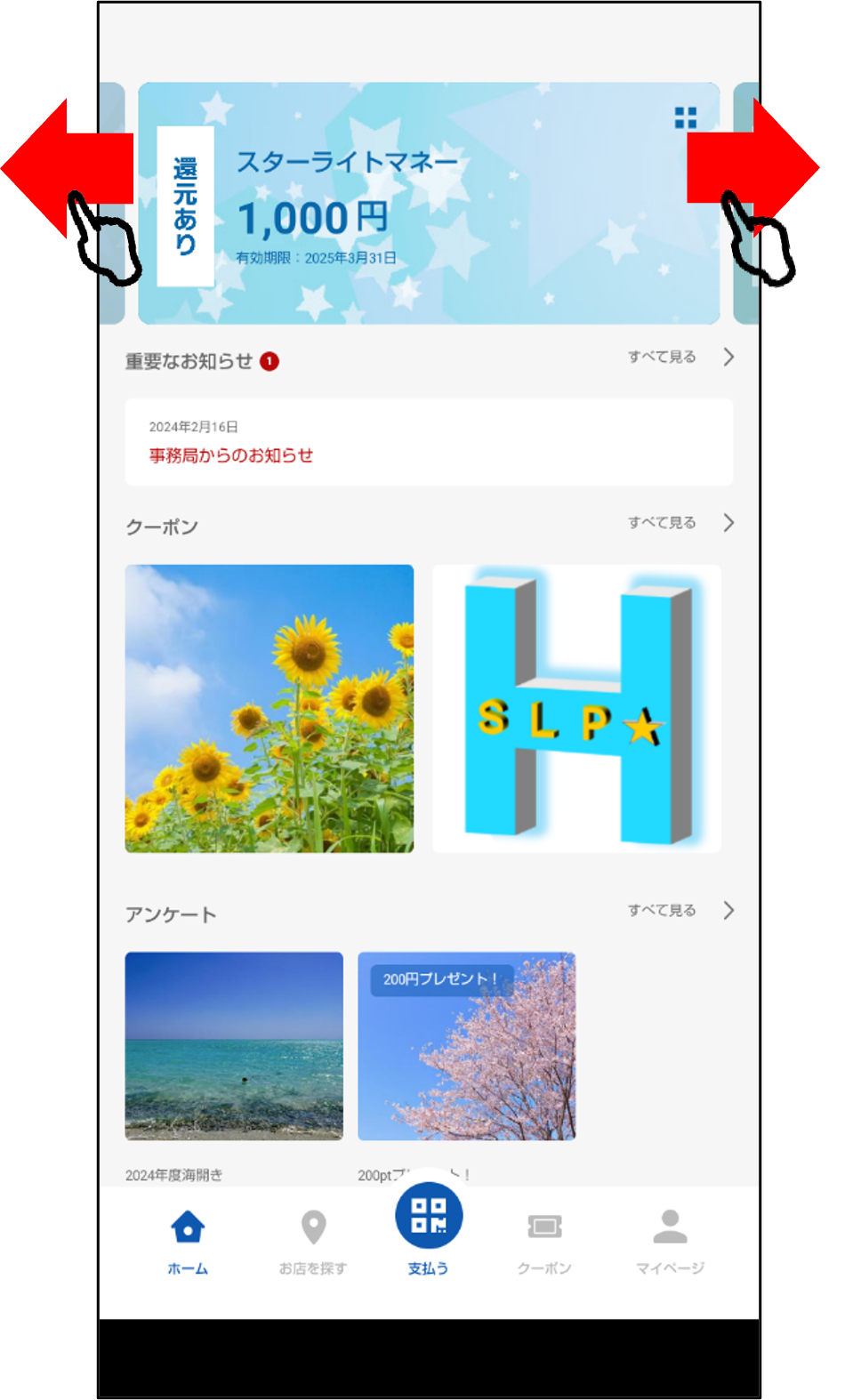
Task: Tap すべて見る beside アンケート
Action: coord(680,911)
